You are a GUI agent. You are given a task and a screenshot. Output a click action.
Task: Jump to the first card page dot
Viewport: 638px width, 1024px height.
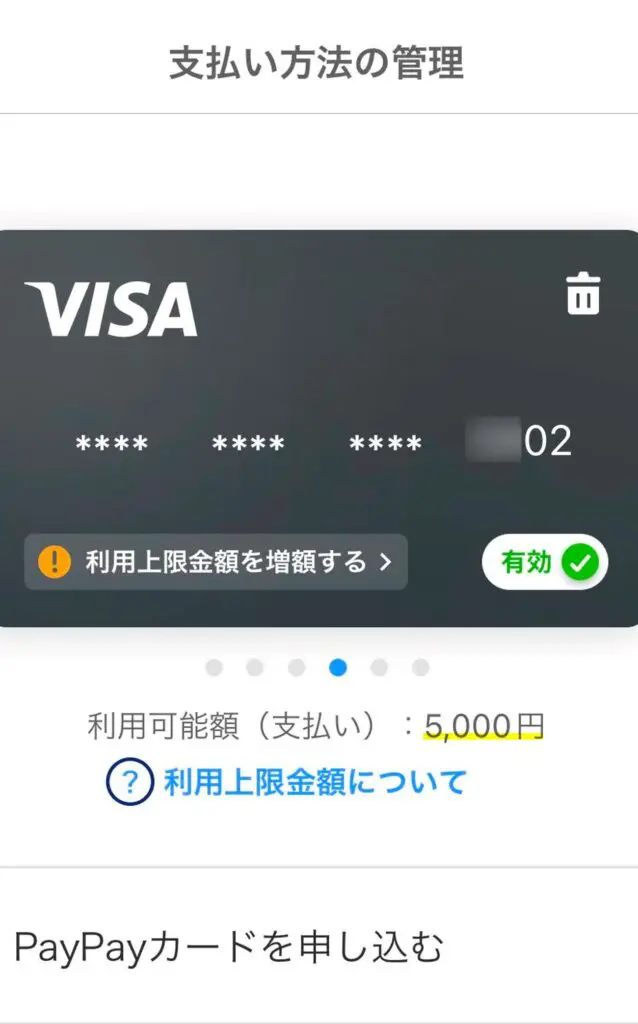click(x=214, y=667)
